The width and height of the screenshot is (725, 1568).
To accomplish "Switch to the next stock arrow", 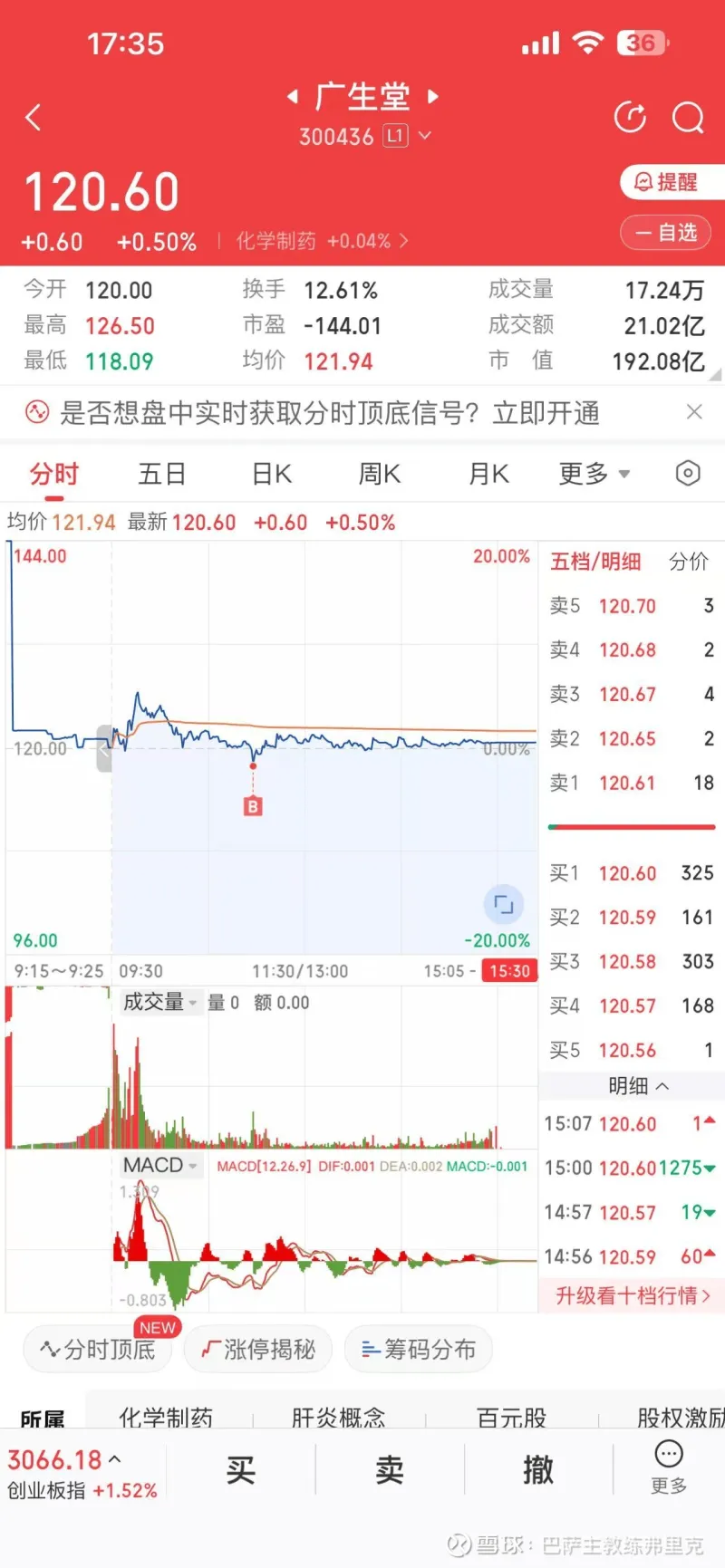I will 433,96.
